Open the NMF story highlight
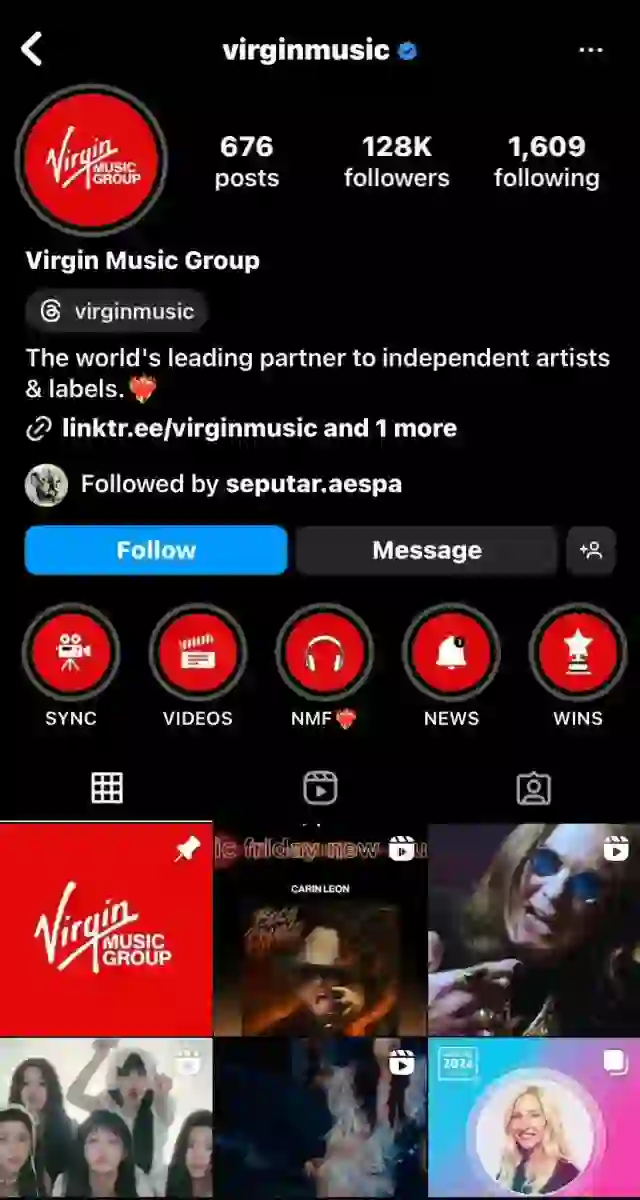Image resolution: width=640 pixels, height=1200 pixels. tap(324, 654)
